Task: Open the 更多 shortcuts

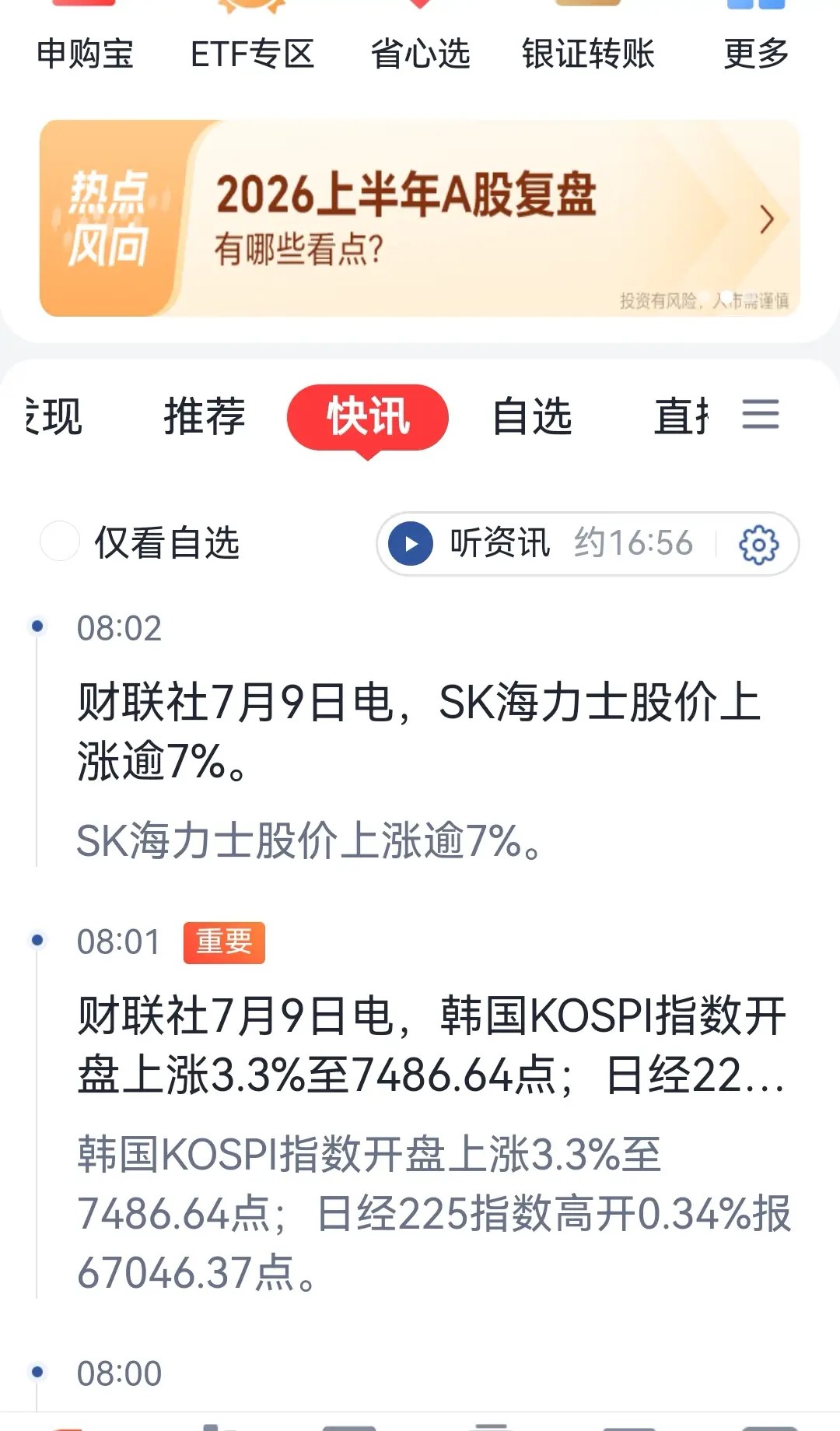Action: point(756,54)
